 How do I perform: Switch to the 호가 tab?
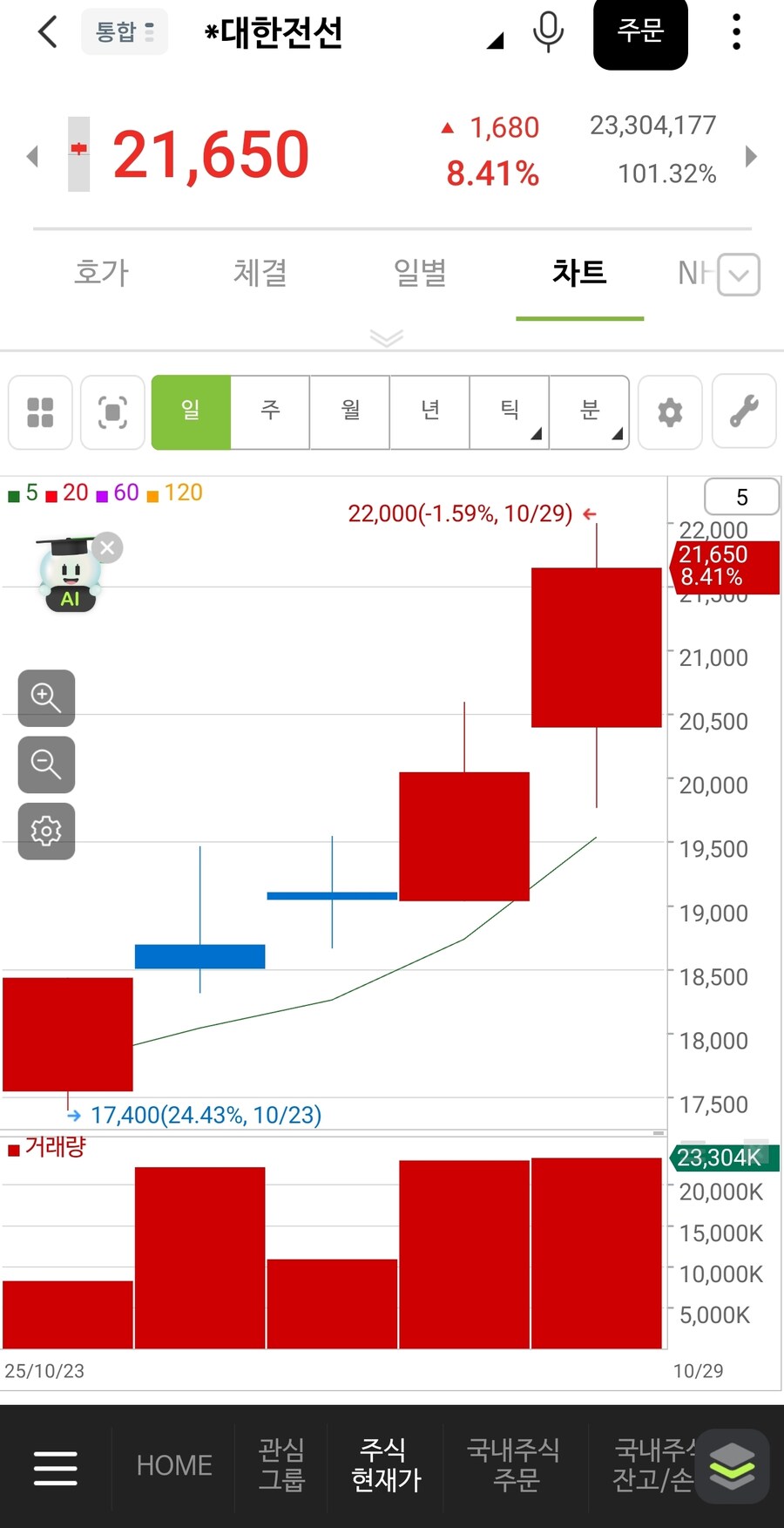click(102, 273)
